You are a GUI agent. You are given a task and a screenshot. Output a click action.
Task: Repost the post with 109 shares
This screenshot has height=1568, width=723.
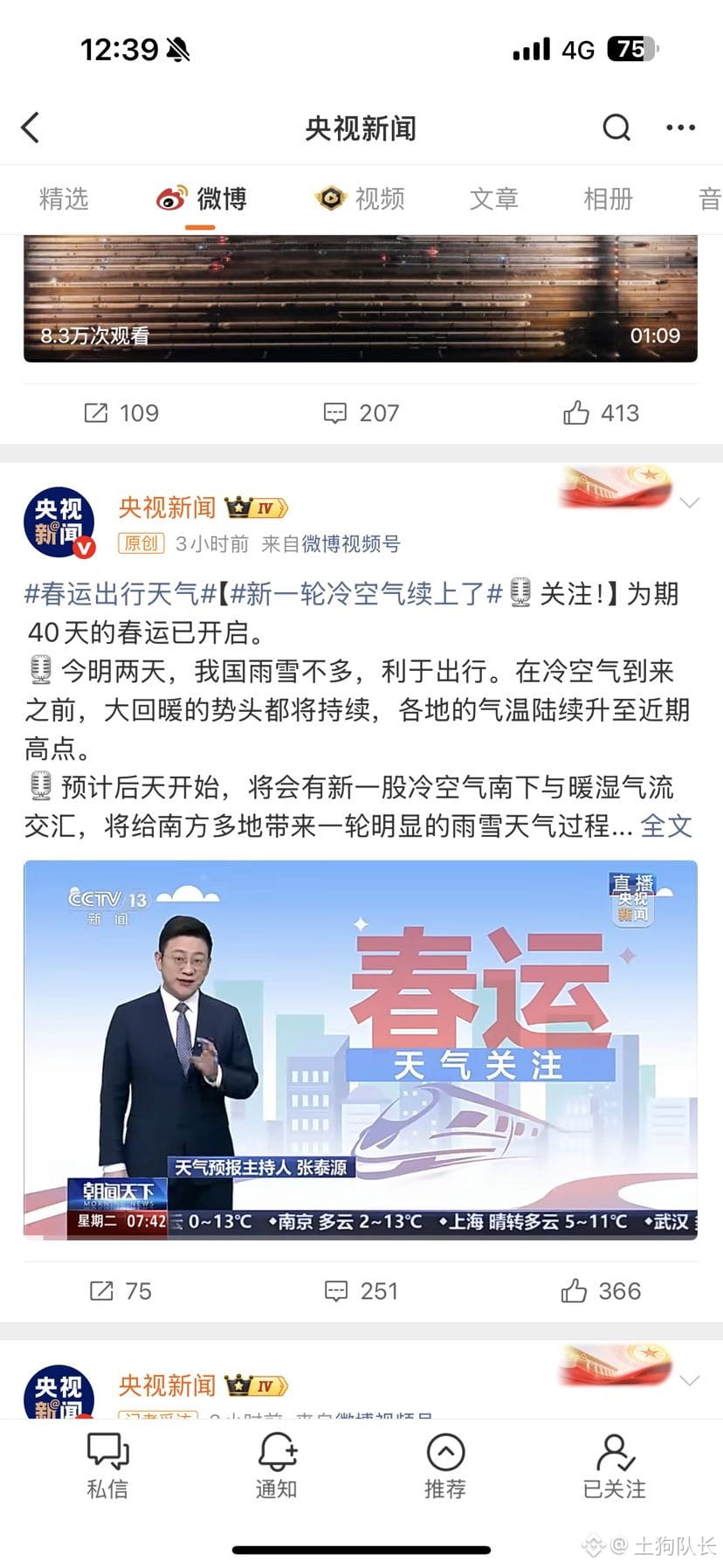(x=121, y=413)
